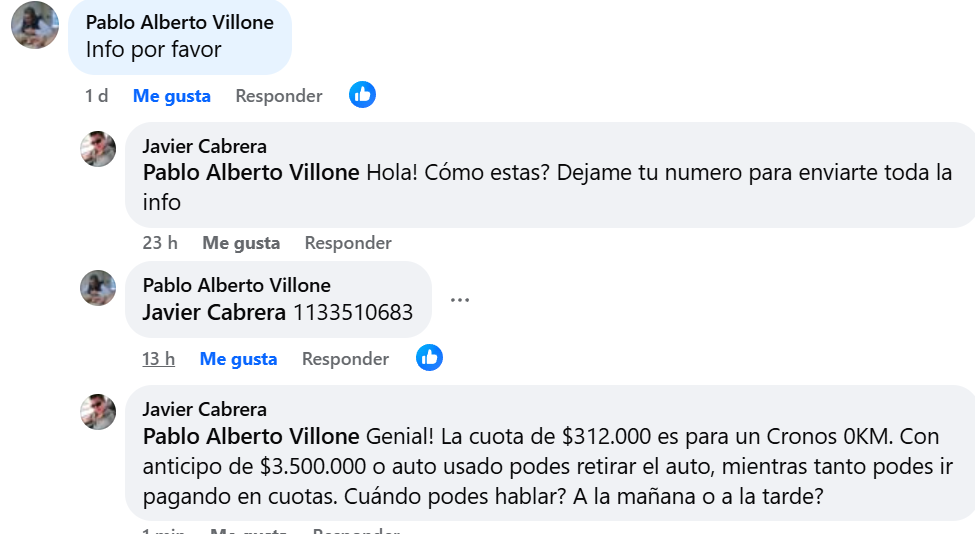Open Javier Cabrera's avatar beside the "Hola!" reply

tap(98, 149)
